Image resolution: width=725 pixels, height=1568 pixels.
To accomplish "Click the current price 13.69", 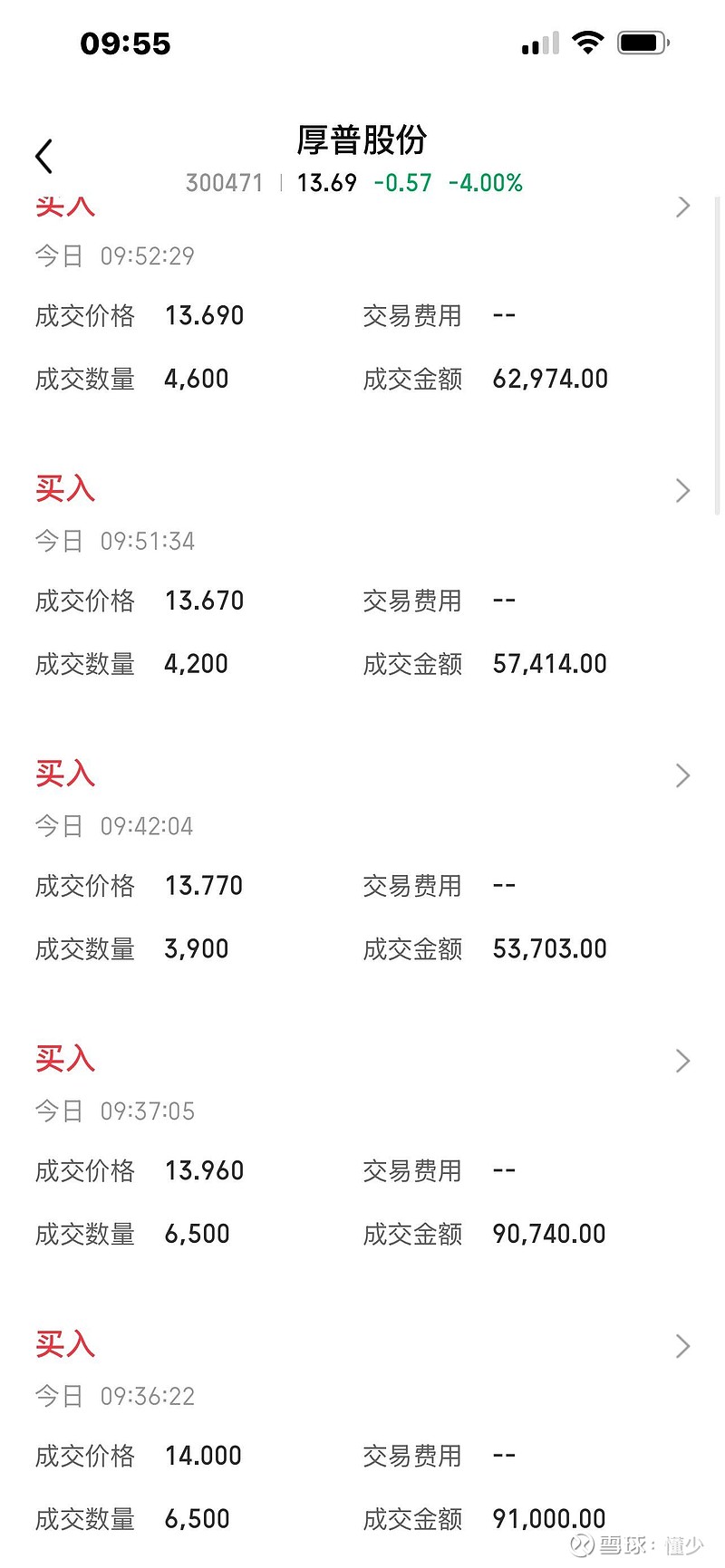I will [x=324, y=183].
